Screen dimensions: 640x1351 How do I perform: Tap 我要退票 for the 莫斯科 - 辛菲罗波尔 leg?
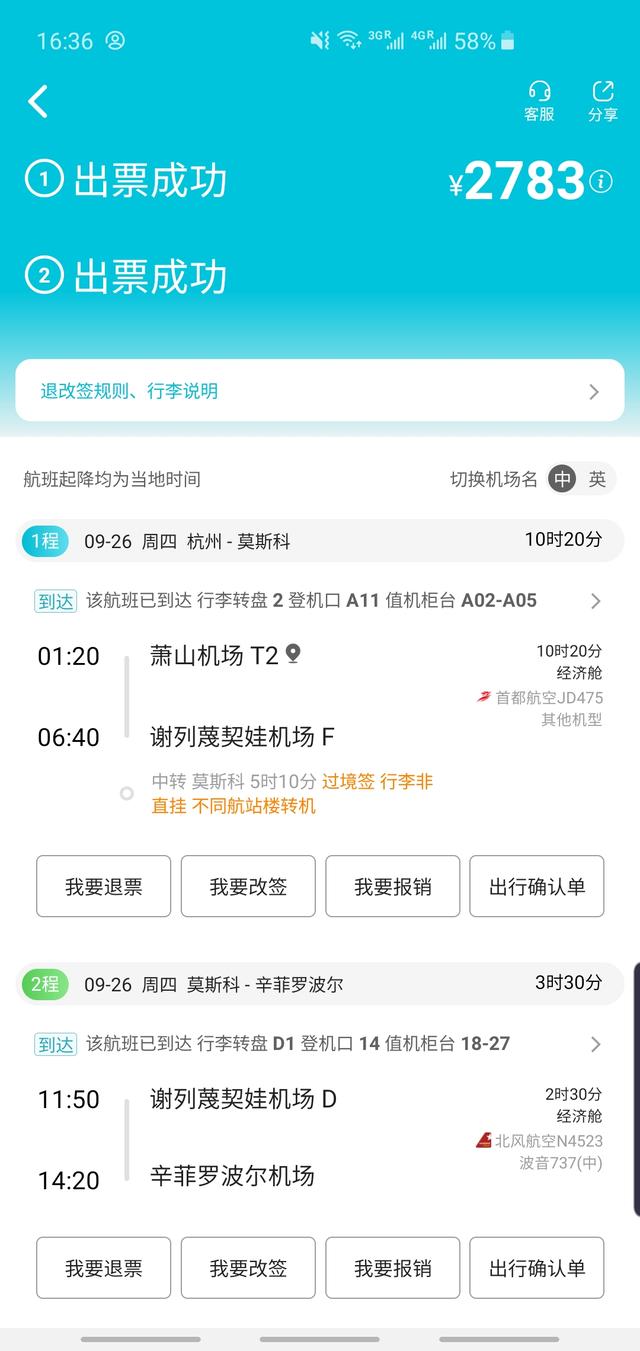click(104, 1268)
